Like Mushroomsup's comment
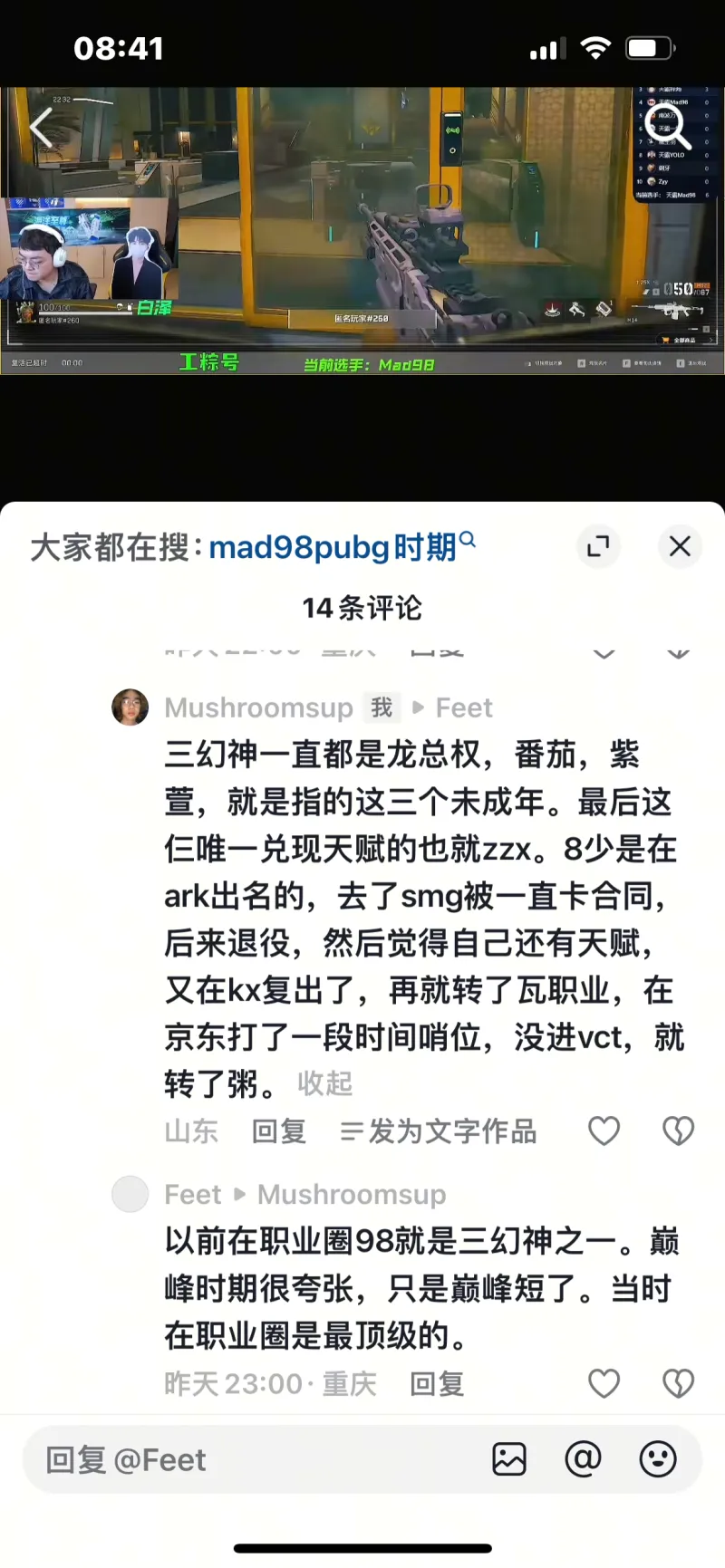 [x=604, y=1130]
